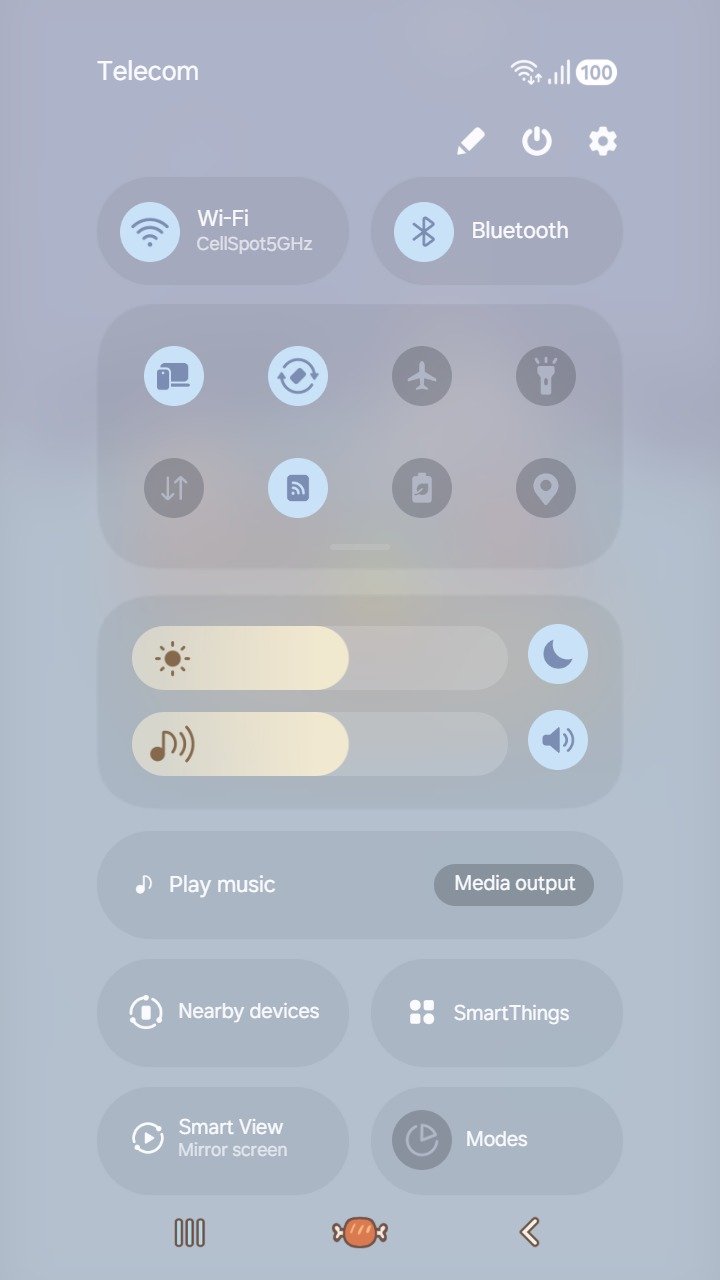Open the Settings gear

(602, 142)
